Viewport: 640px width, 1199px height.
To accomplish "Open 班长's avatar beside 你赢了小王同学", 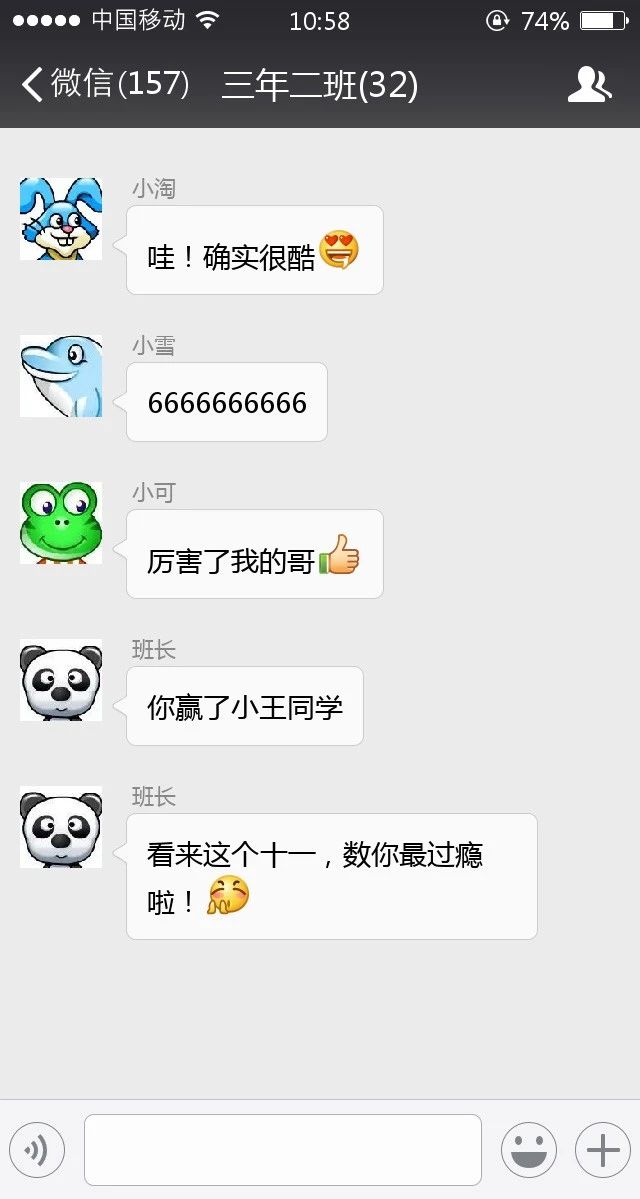I will point(61,680).
